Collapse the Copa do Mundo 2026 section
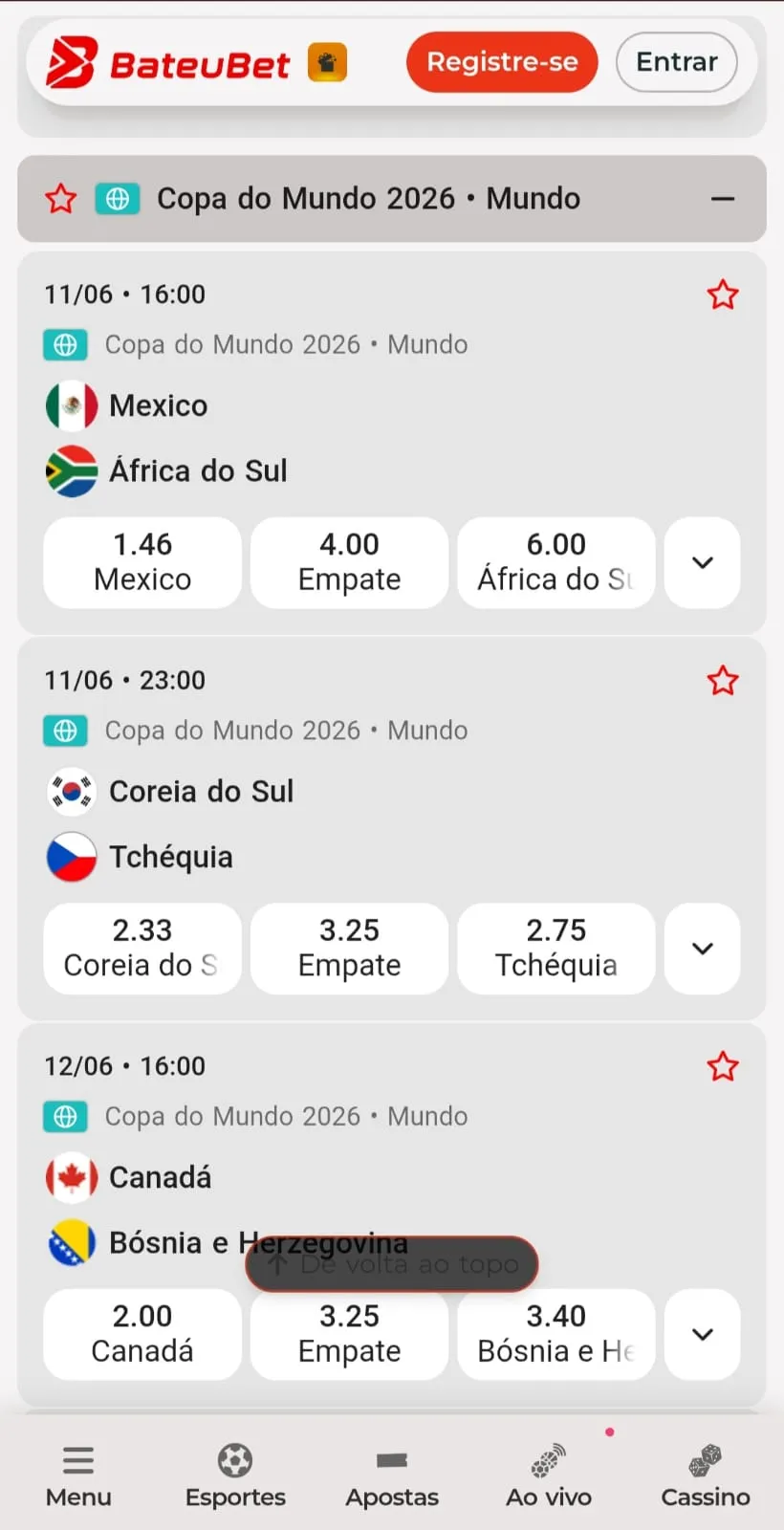This screenshot has width=784, height=1530. click(724, 199)
